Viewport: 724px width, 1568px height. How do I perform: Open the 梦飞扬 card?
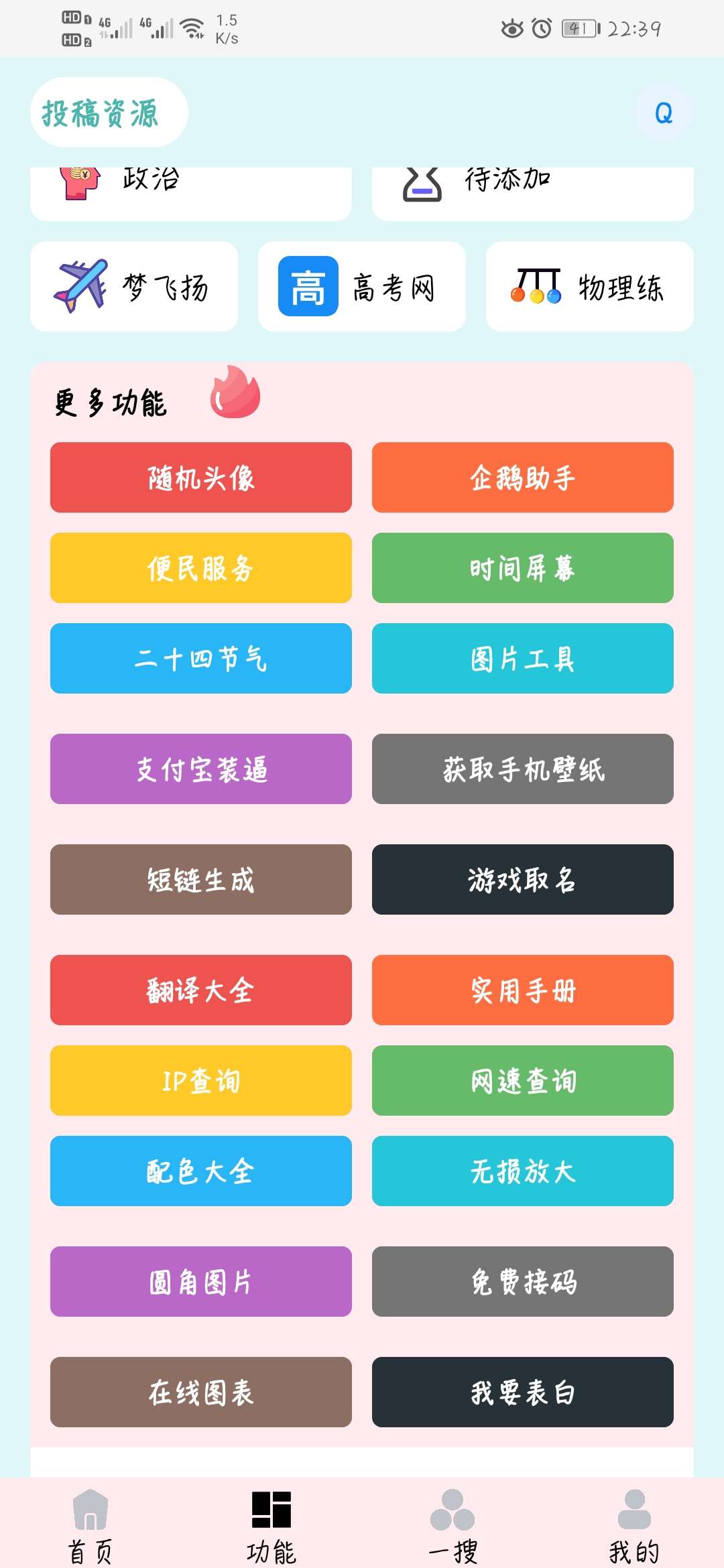(134, 287)
